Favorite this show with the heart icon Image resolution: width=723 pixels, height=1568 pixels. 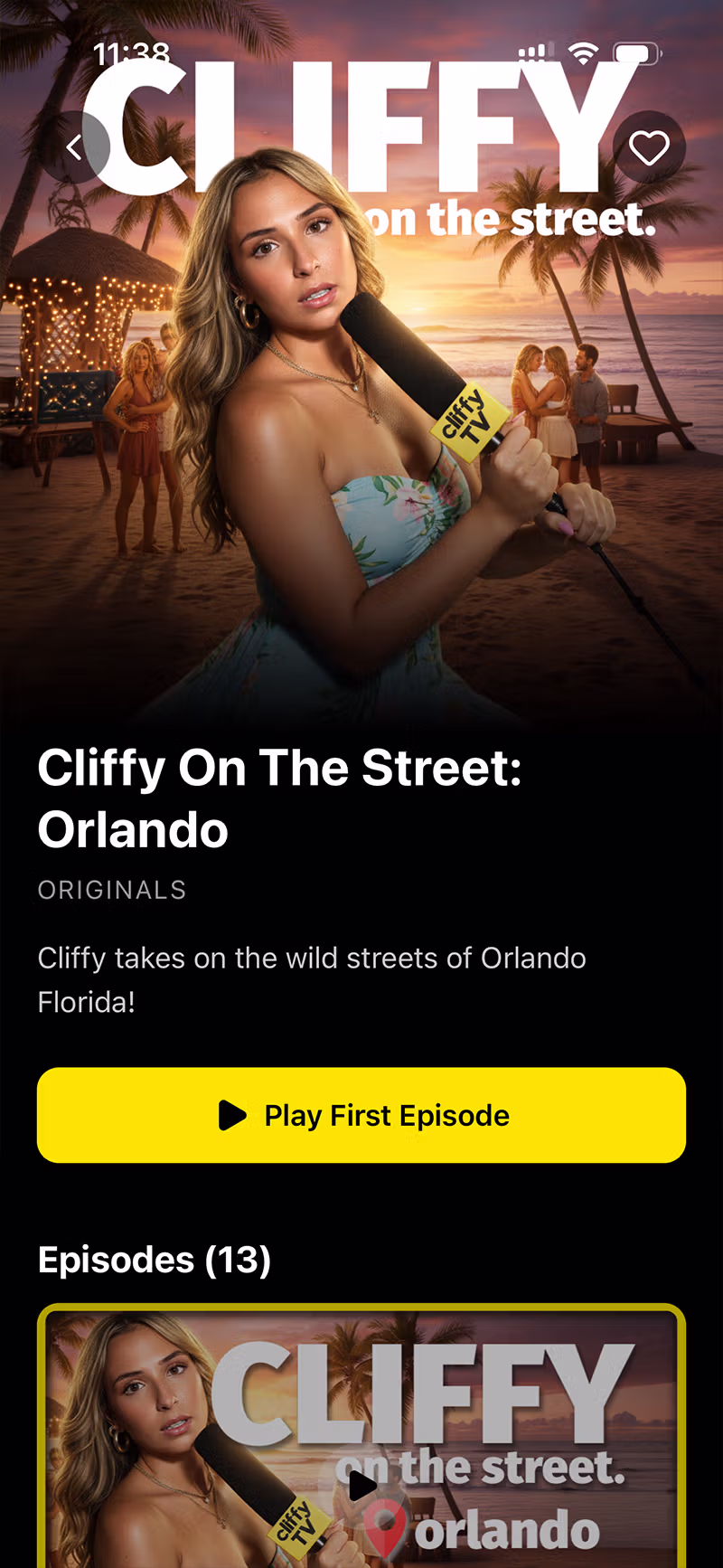click(x=649, y=147)
